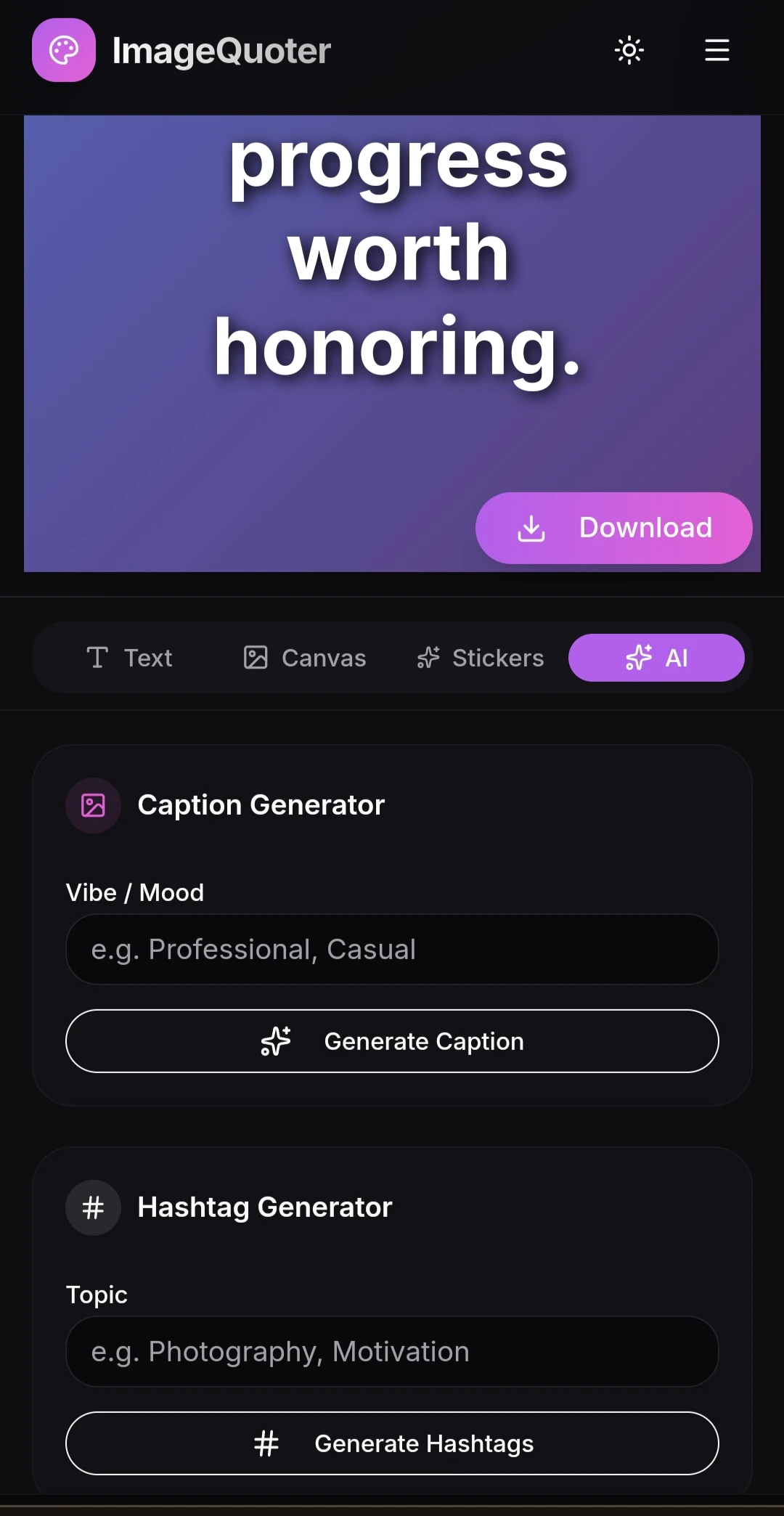Select the AI tab
This screenshot has height=1516, width=784.
click(x=656, y=658)
